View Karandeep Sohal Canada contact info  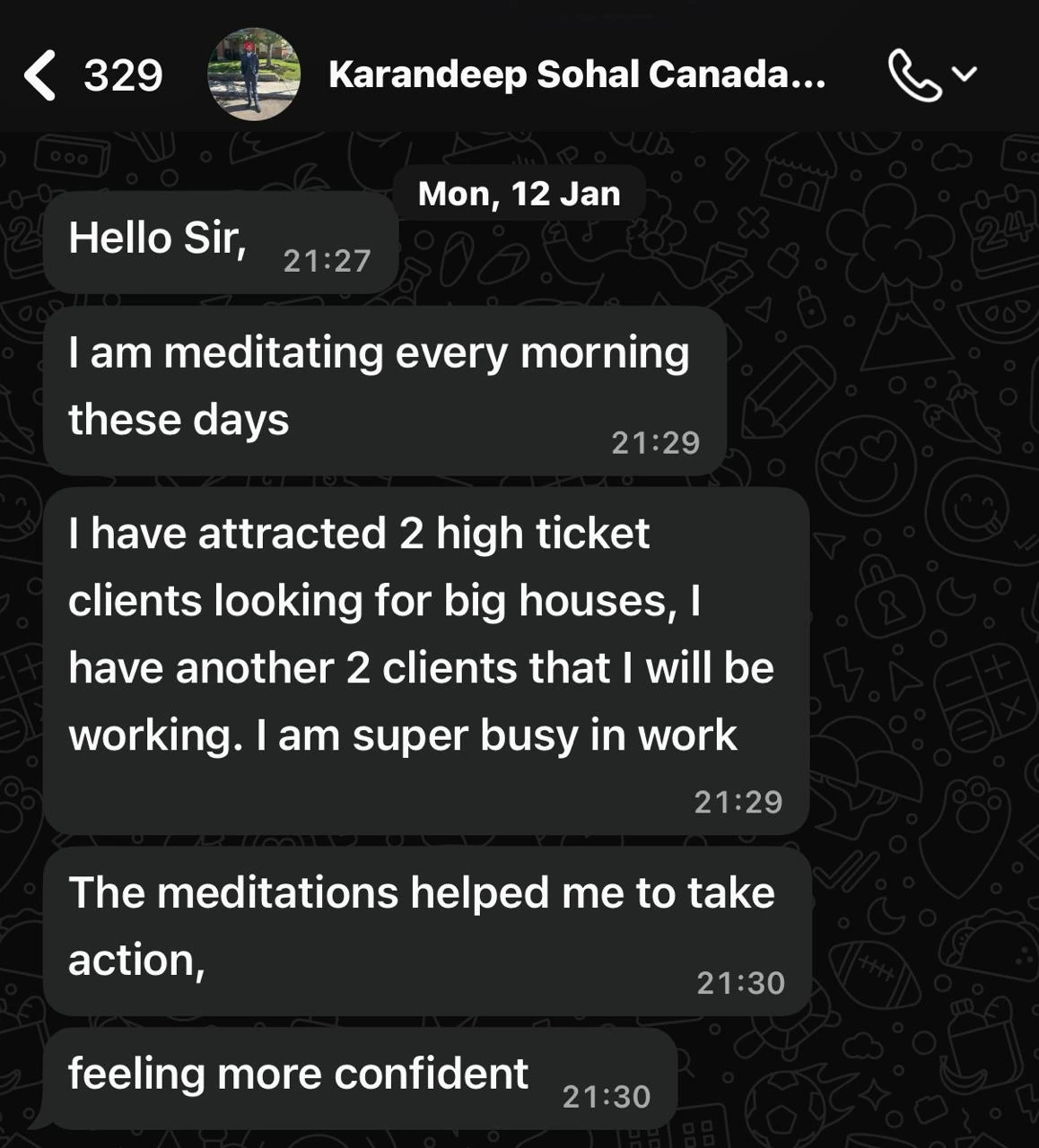(576, 74)
